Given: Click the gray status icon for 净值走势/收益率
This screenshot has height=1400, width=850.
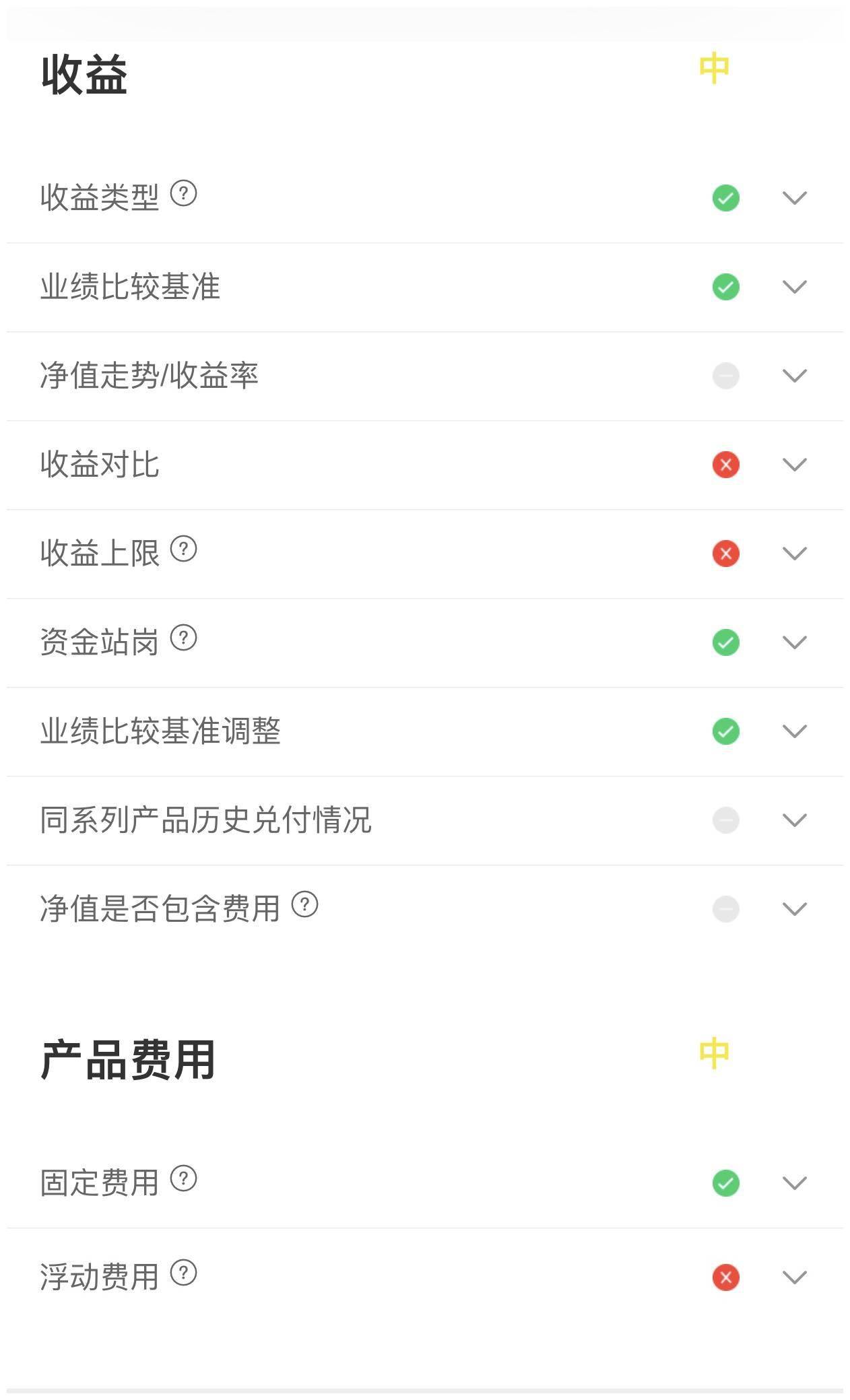Looking at the screenshot, I should [x=725, y=375].
